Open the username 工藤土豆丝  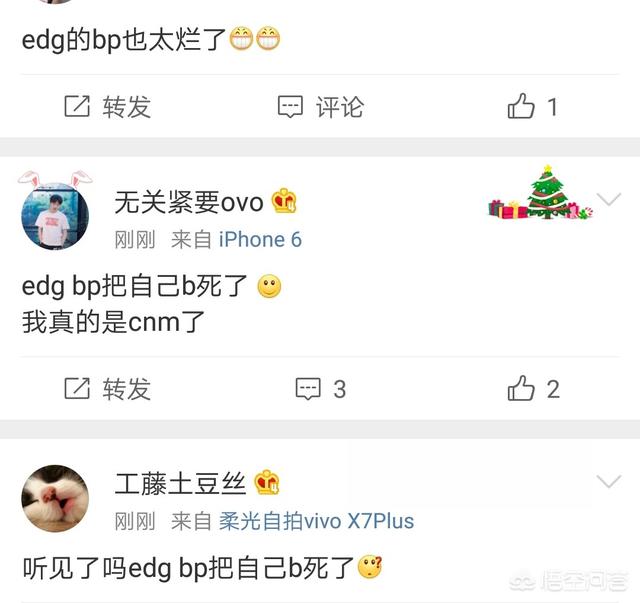tap(180, 485)
